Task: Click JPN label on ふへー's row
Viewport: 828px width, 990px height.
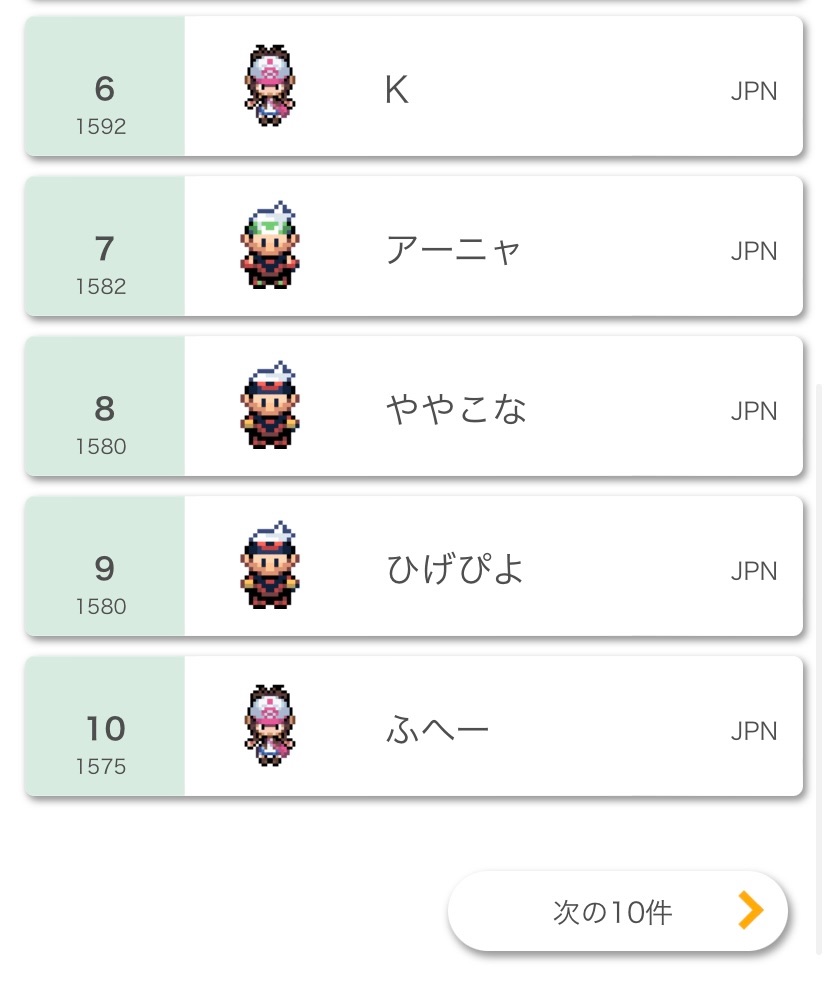Action: pyautogui.click(x=753, y=731)
